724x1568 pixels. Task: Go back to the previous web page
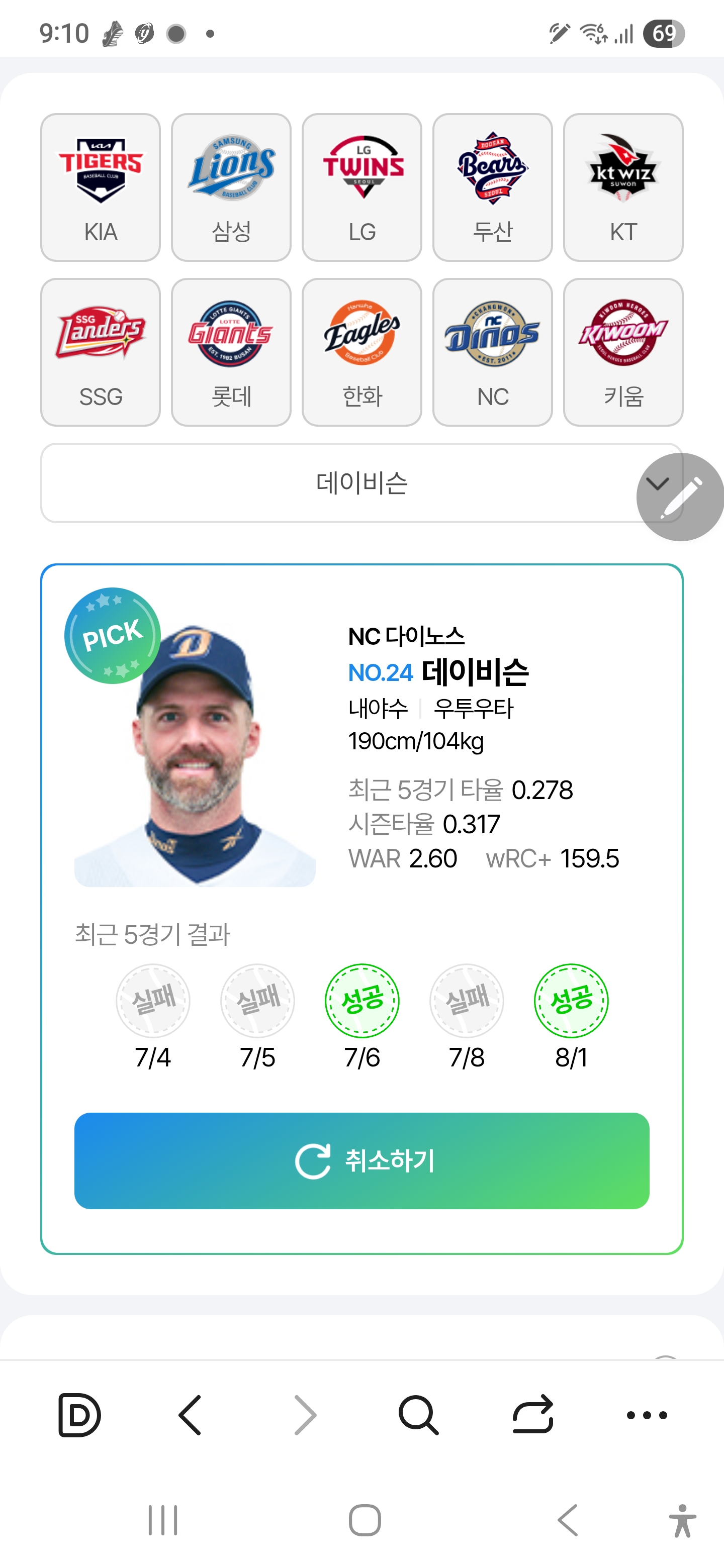pyautogui.click(x=190, y=1415)
